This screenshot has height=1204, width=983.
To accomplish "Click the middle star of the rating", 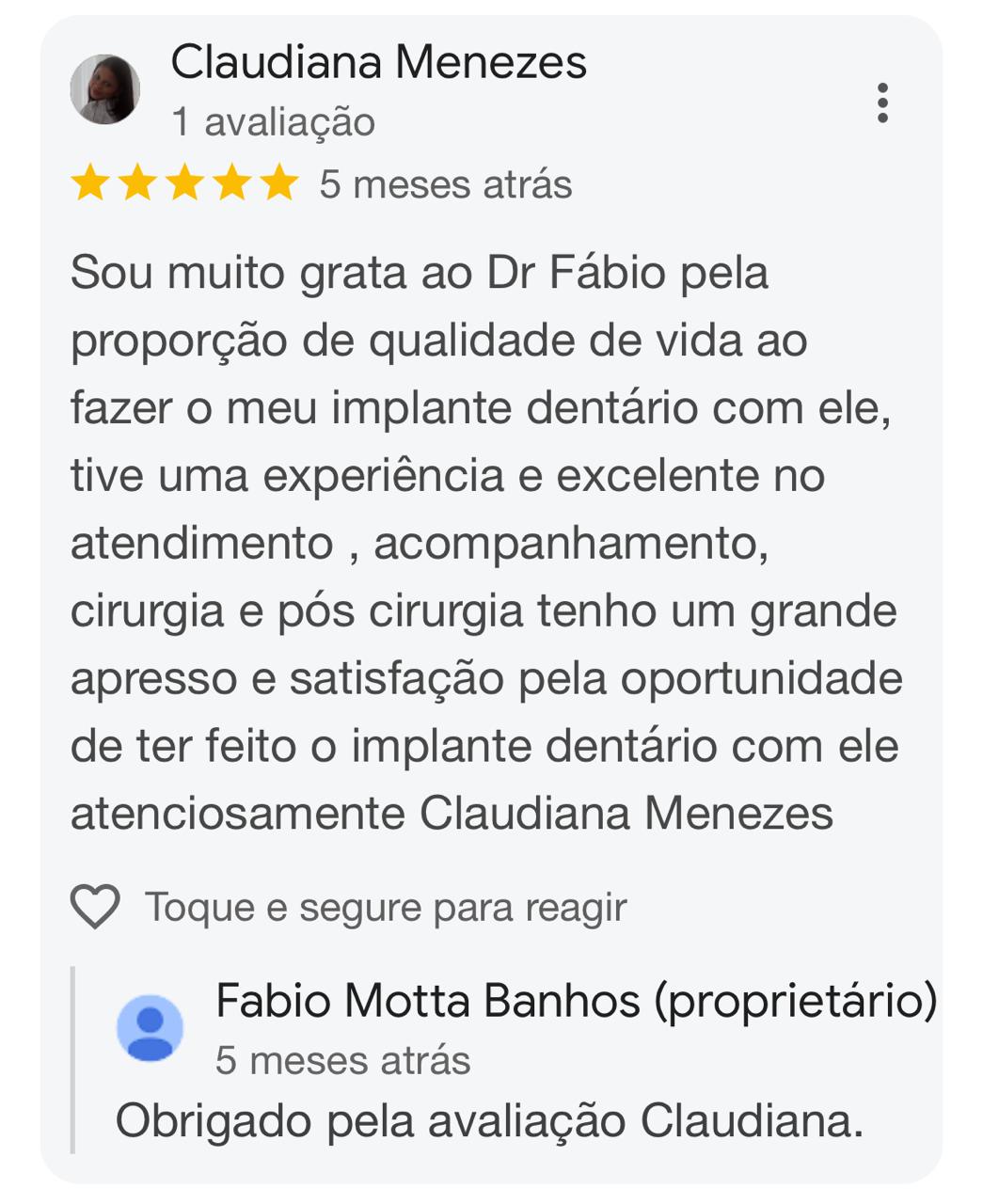I will (184, 182).
